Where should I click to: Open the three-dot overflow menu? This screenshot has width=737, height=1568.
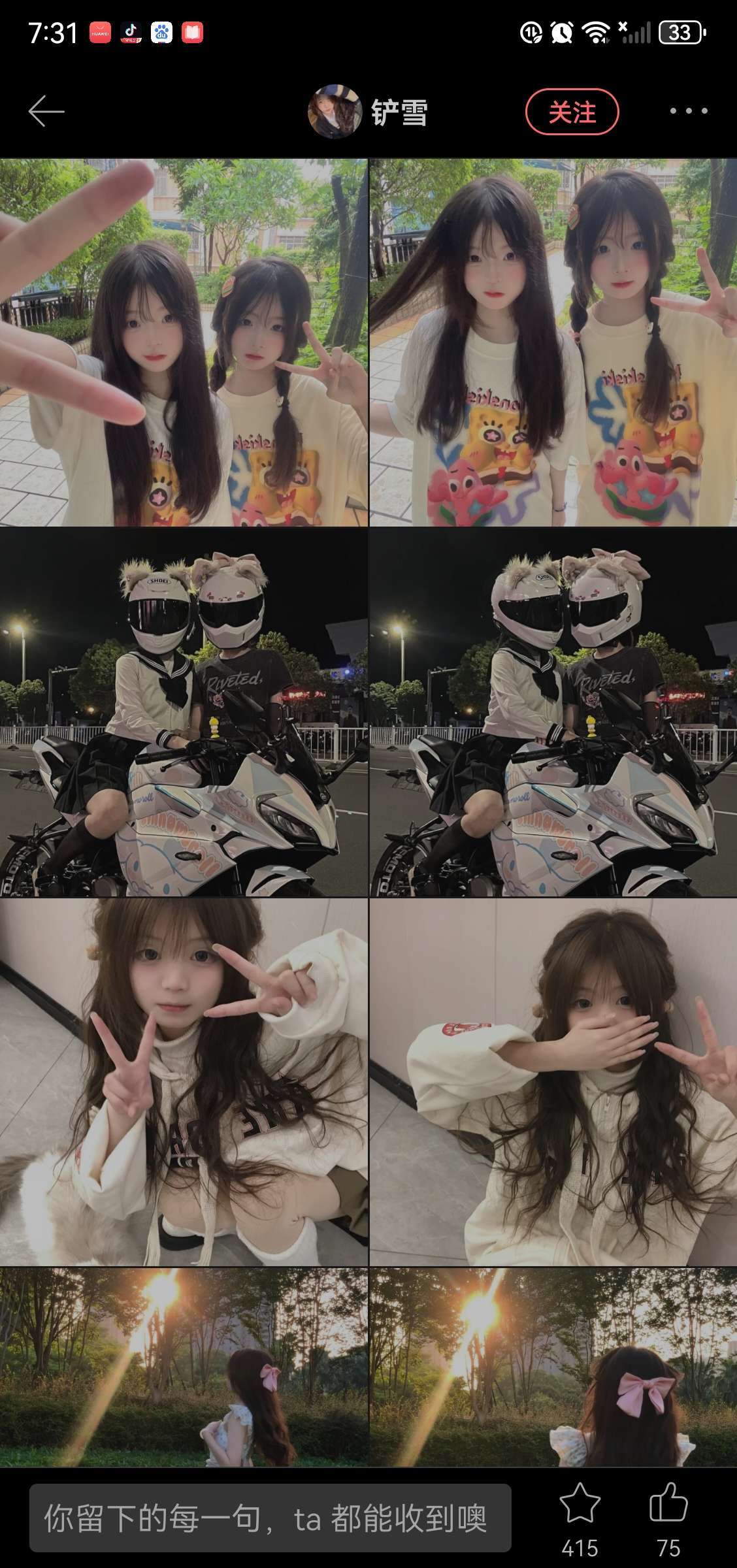pyautogui.click(x=689, y=111)
